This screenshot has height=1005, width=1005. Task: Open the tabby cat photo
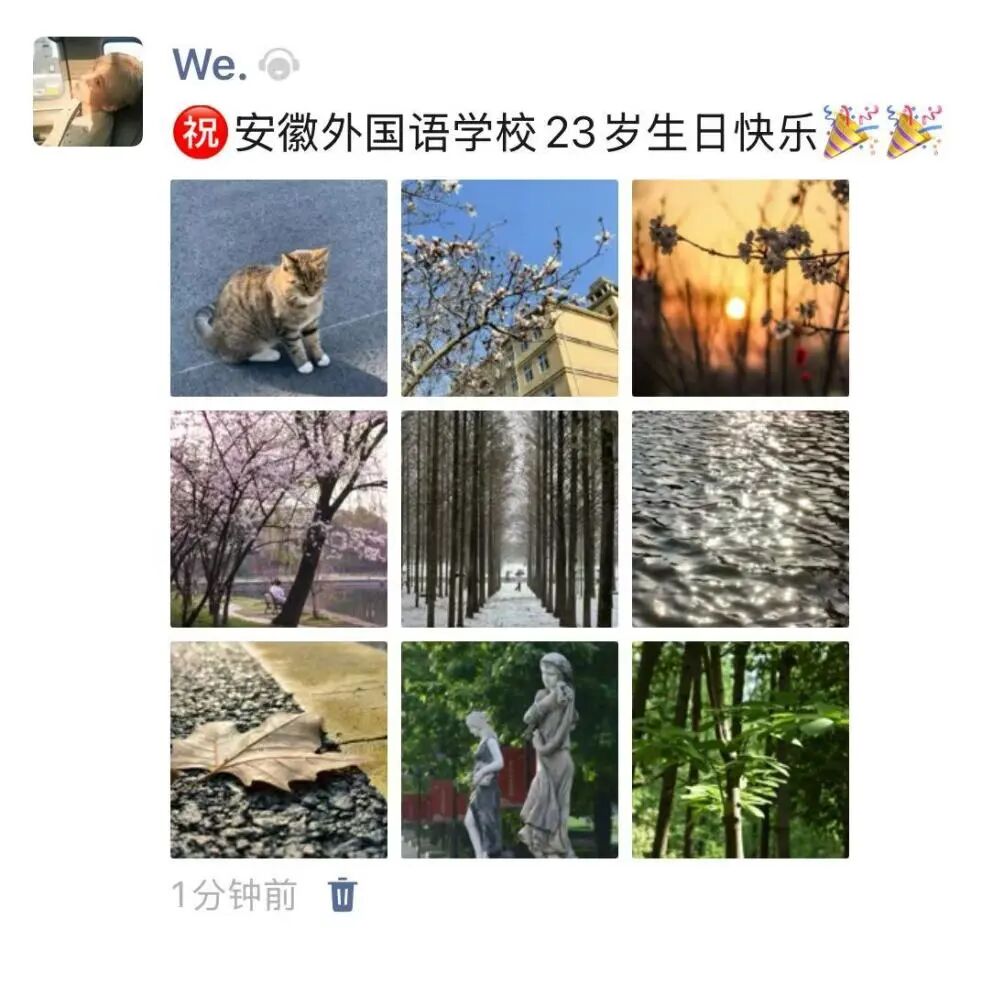point(279,288)
